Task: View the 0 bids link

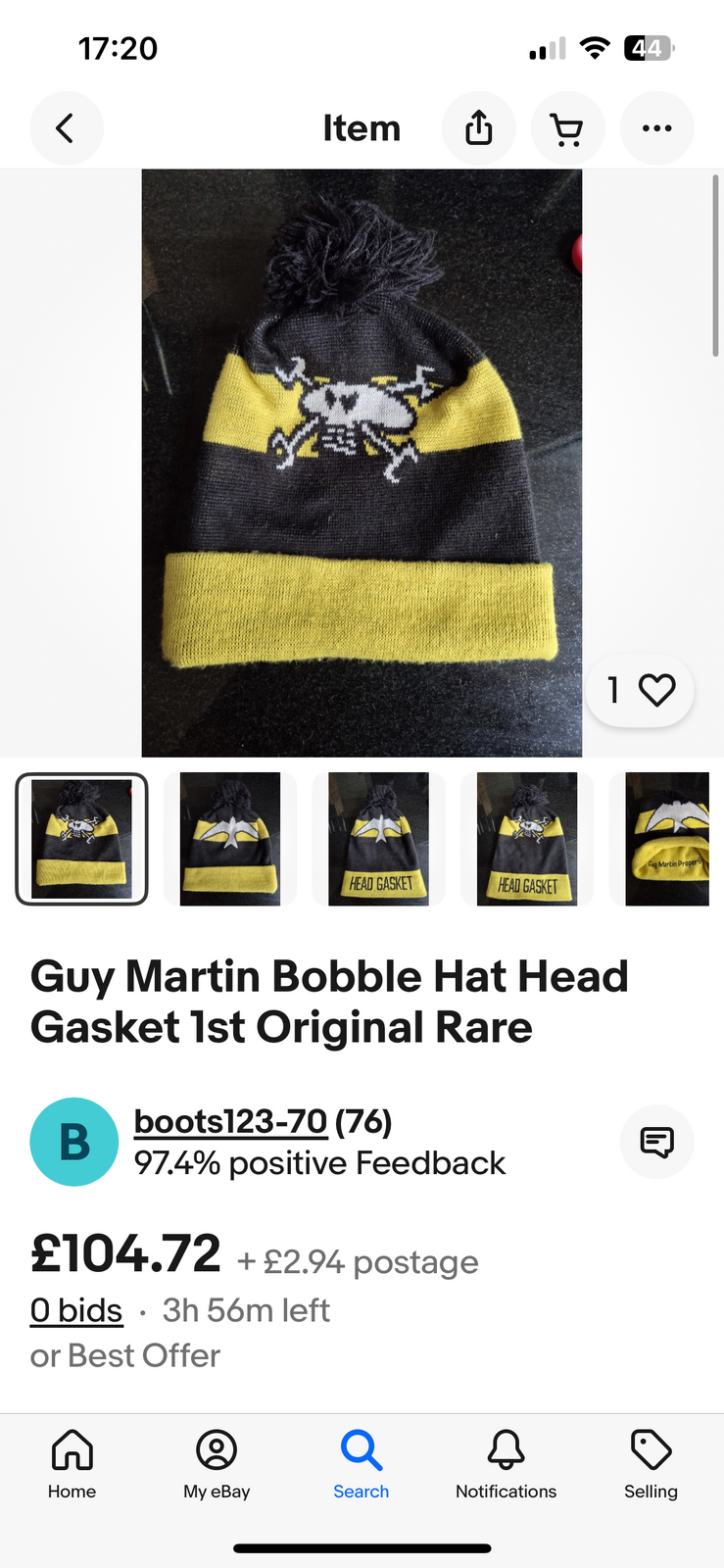Action: pos(76,1310)
